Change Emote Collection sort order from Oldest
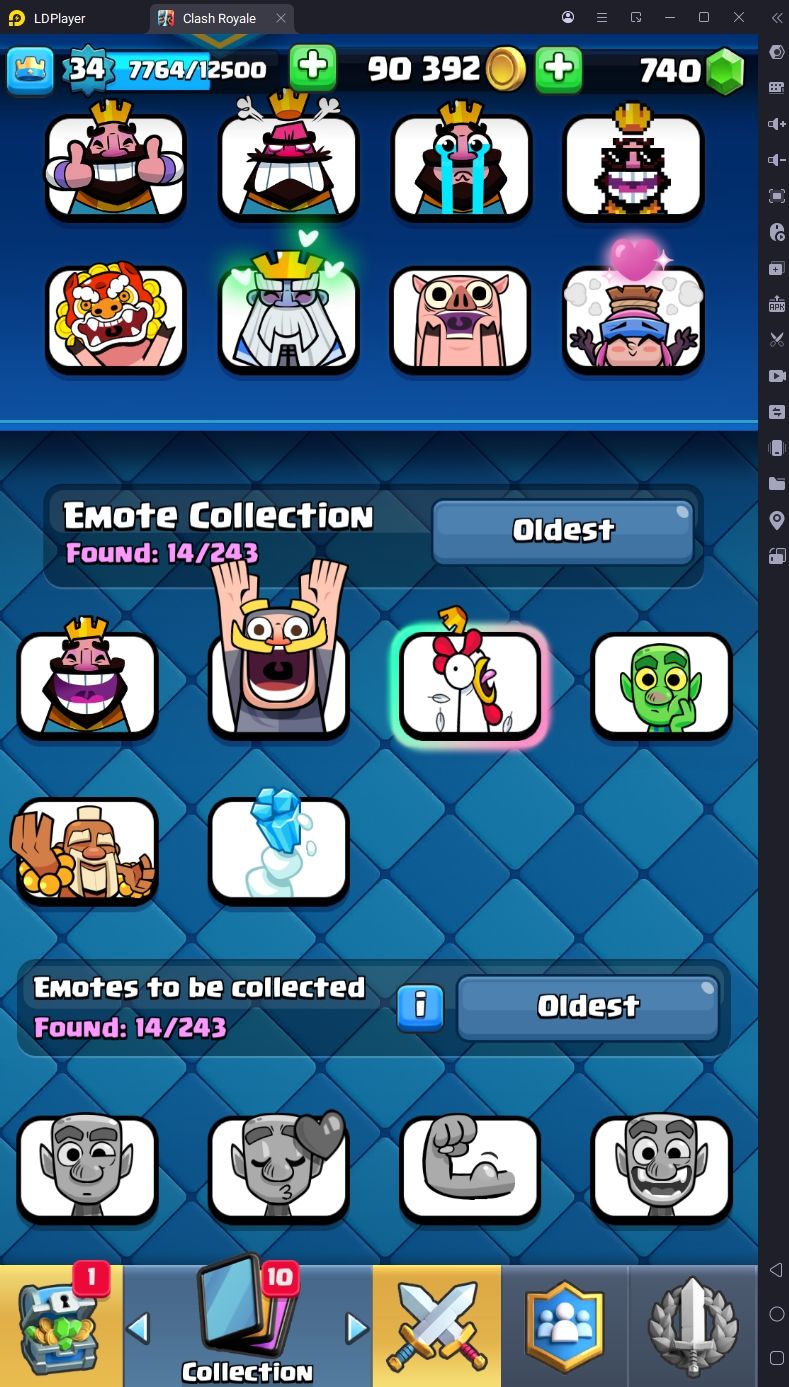 pos(563,531)
